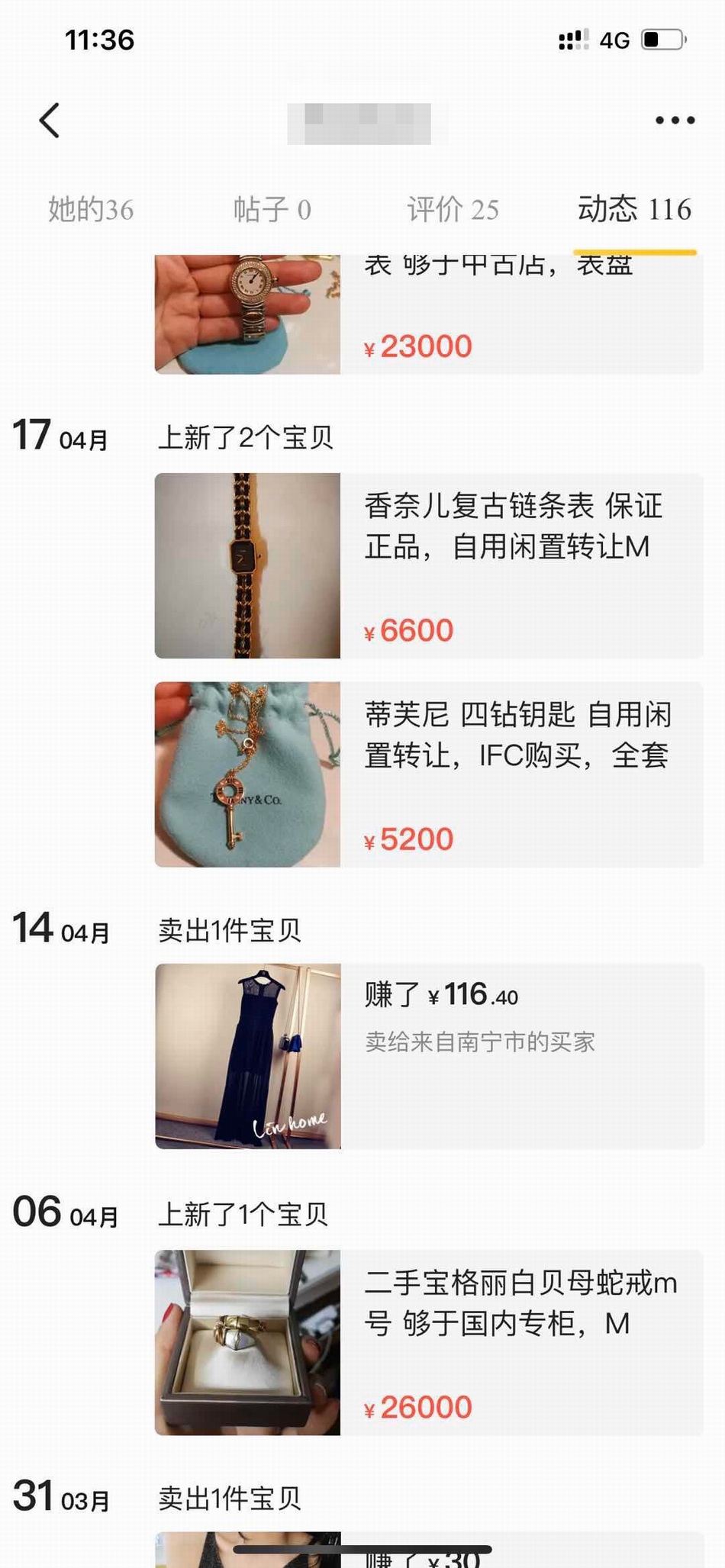Tap the back arrow at top left

(47, 120)
